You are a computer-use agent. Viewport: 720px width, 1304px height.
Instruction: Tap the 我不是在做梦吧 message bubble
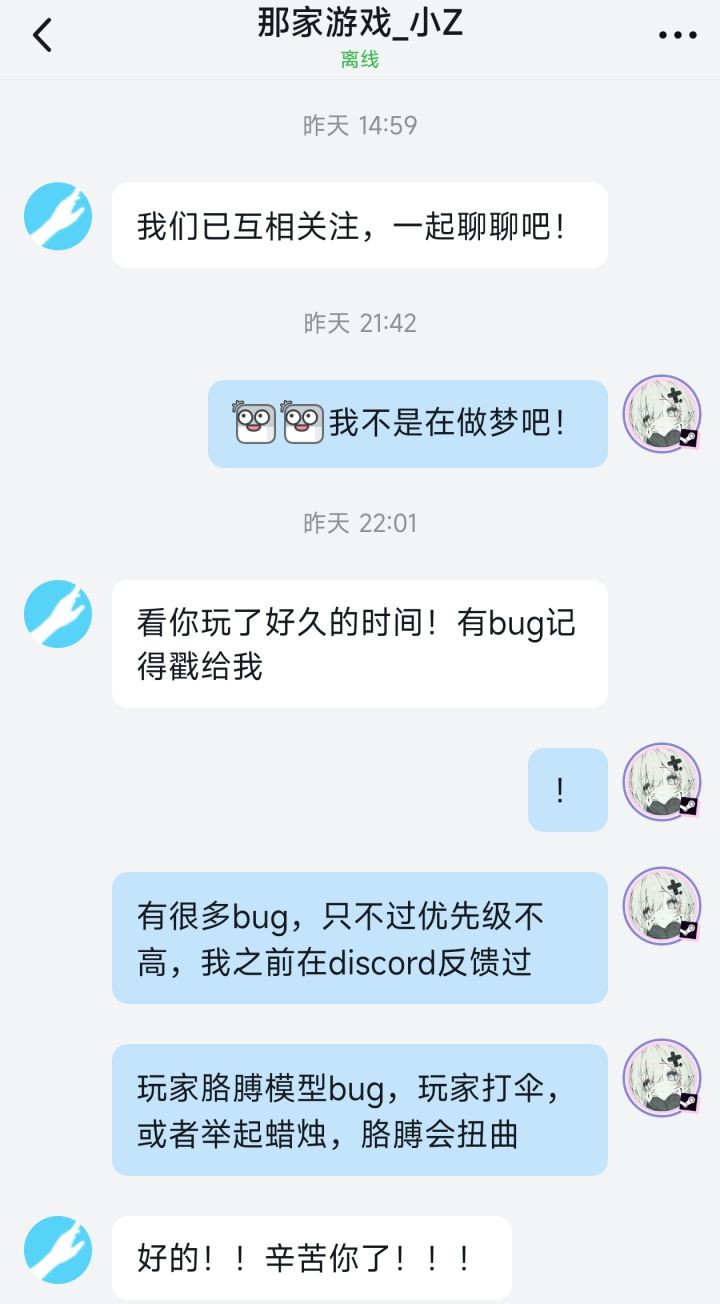point(408,421)
